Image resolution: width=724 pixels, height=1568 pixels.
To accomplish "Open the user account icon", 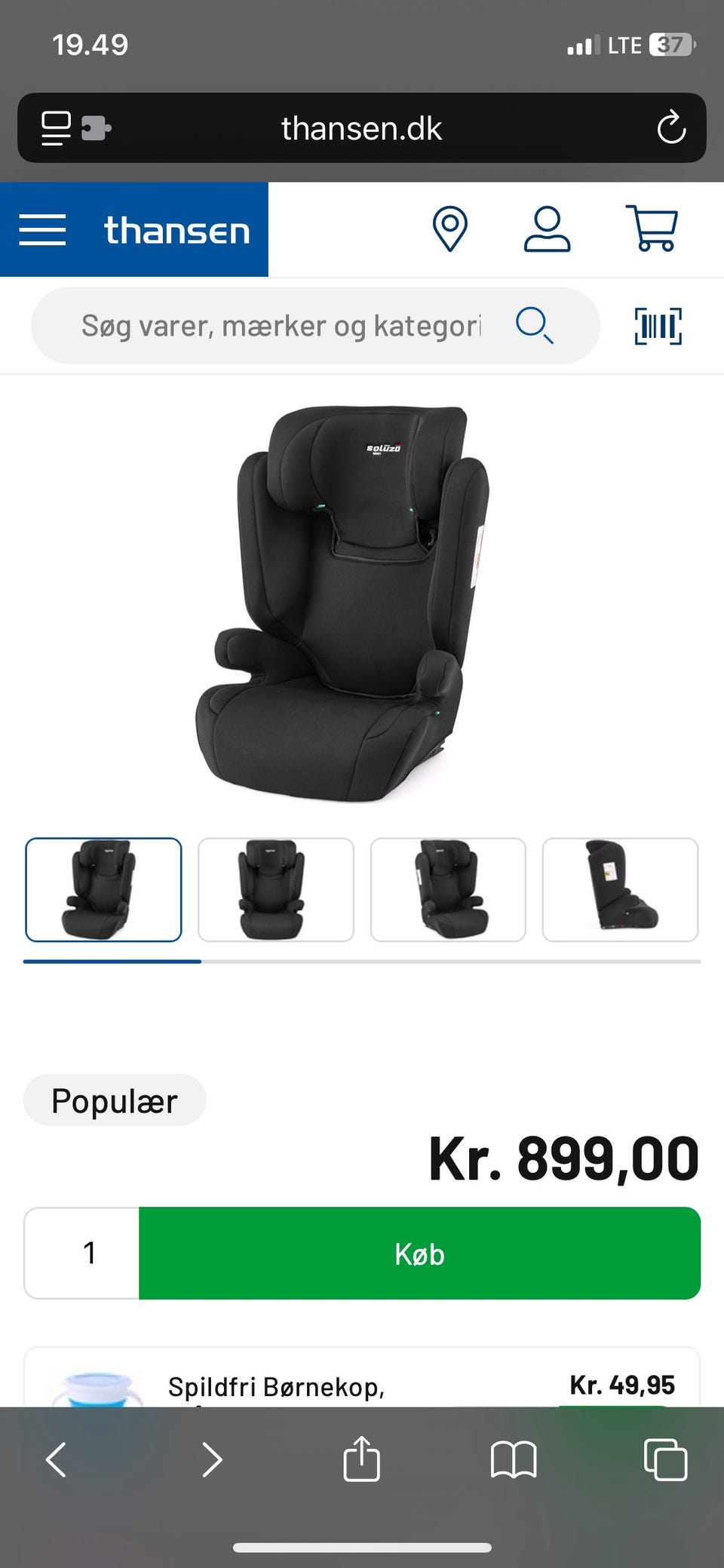I will [547, 229].
